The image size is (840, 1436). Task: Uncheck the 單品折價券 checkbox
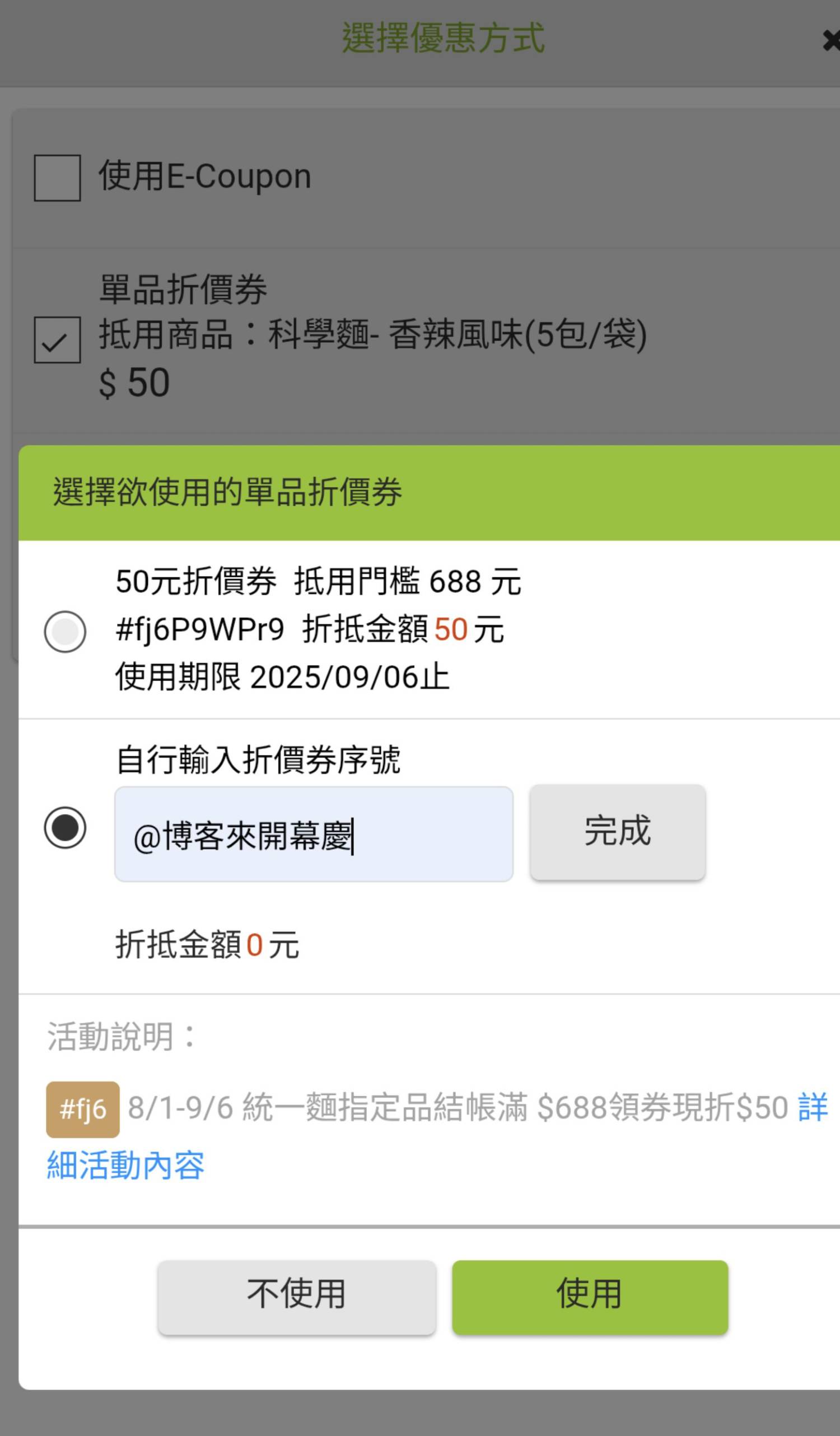click(58, 339)
